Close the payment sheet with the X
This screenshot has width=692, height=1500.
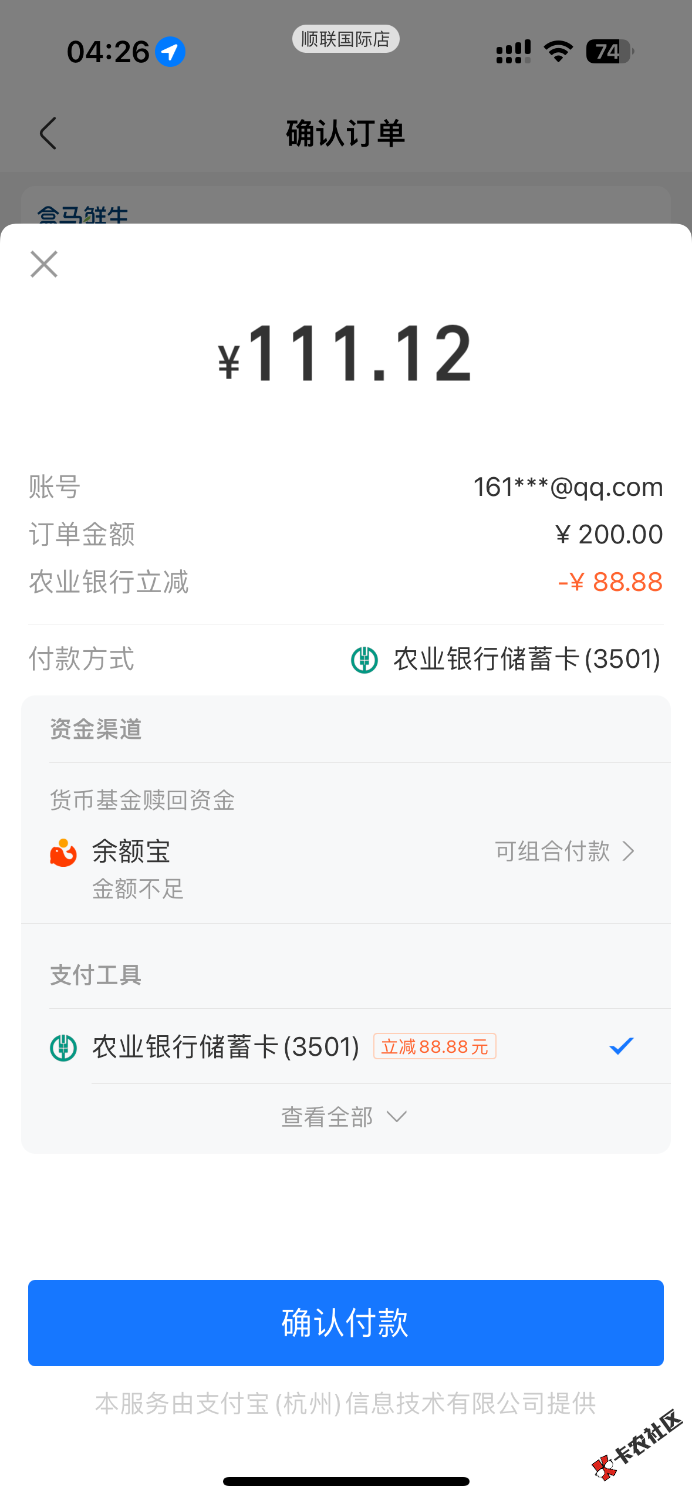tap(44, 264)
